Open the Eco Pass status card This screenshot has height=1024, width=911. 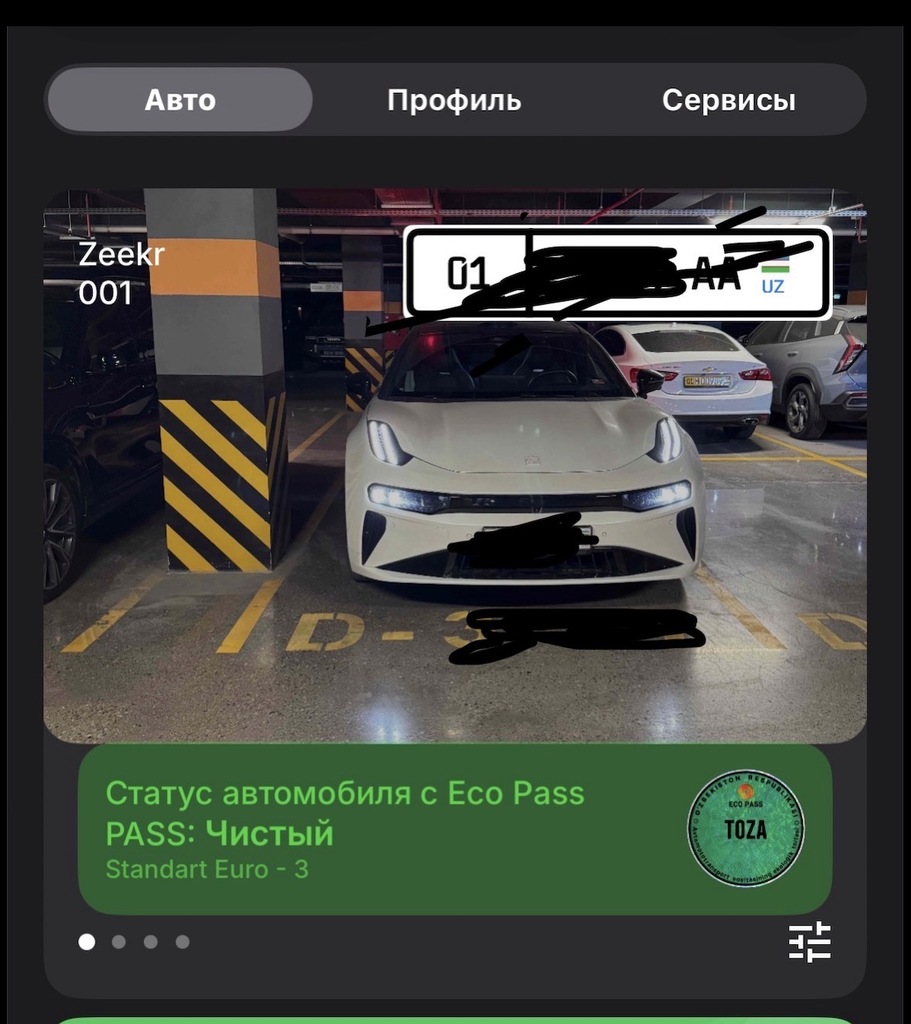click(x=454, y=829)
